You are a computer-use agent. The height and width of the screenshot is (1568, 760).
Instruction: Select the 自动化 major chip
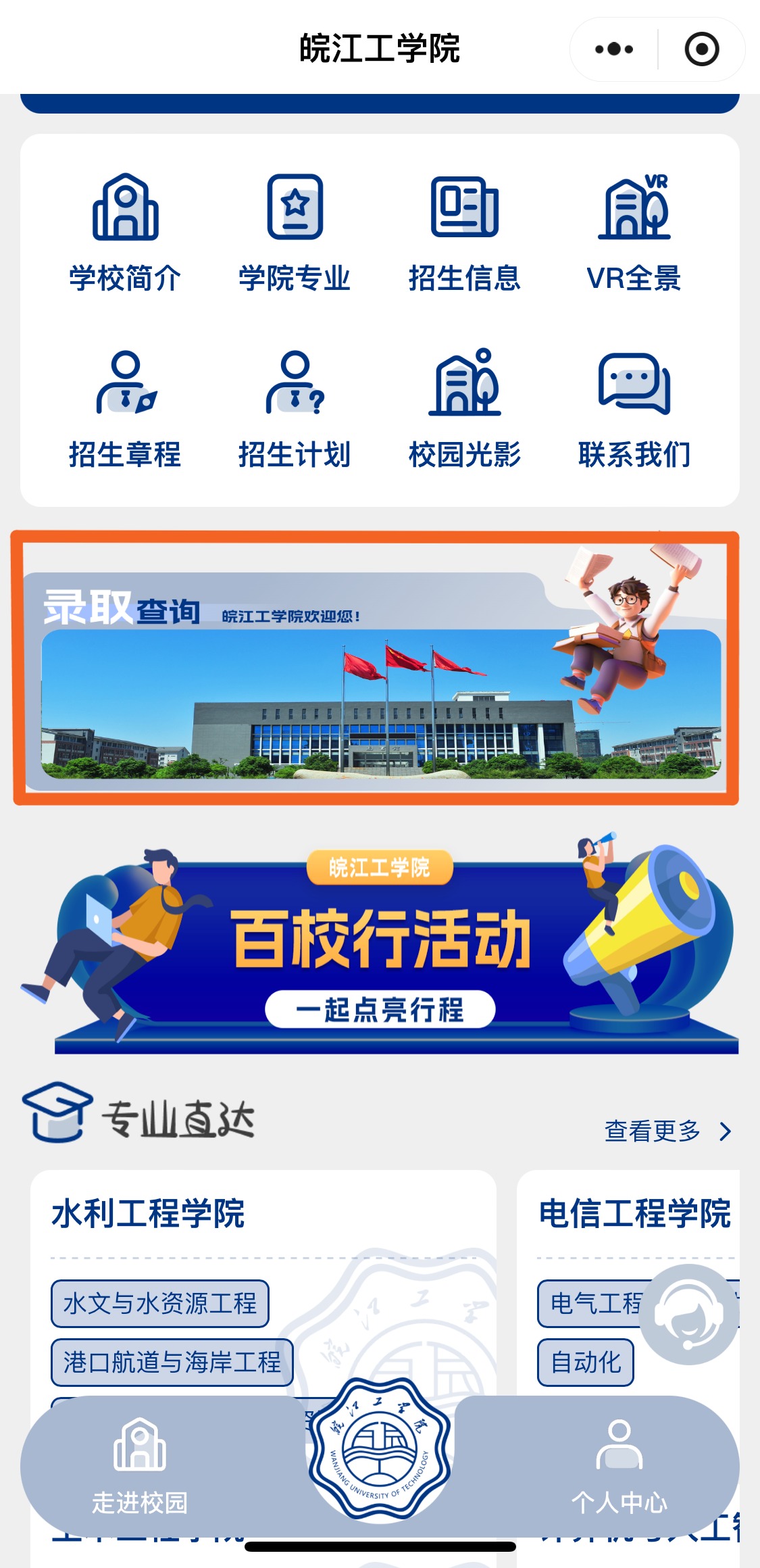(586, 1362)
